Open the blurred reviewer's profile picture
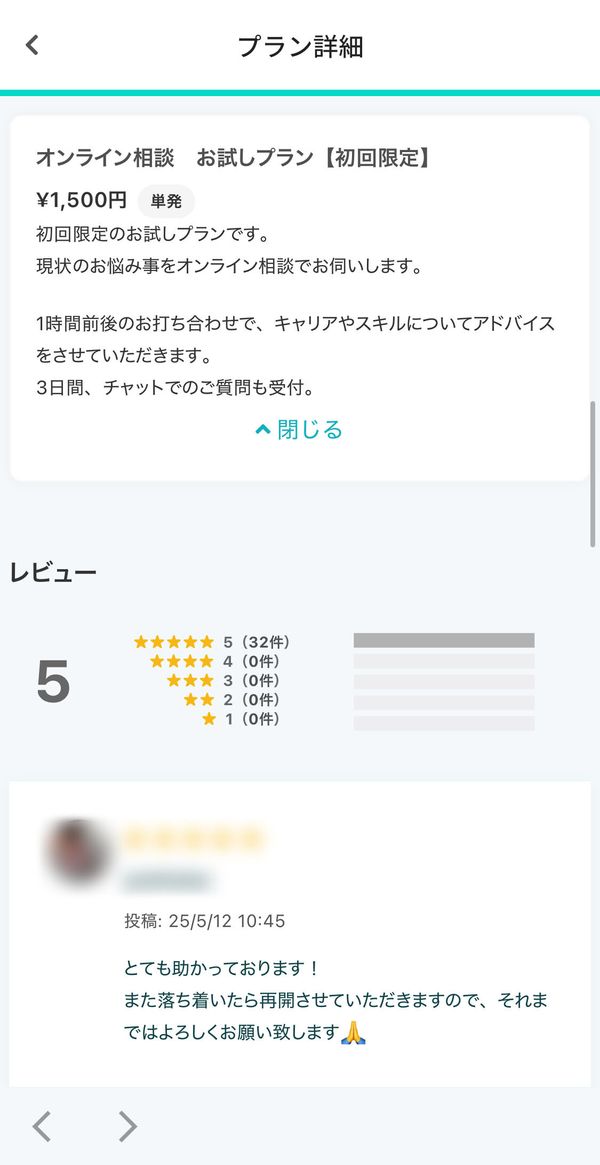The image size is (600, 1165). pos(77,851)
